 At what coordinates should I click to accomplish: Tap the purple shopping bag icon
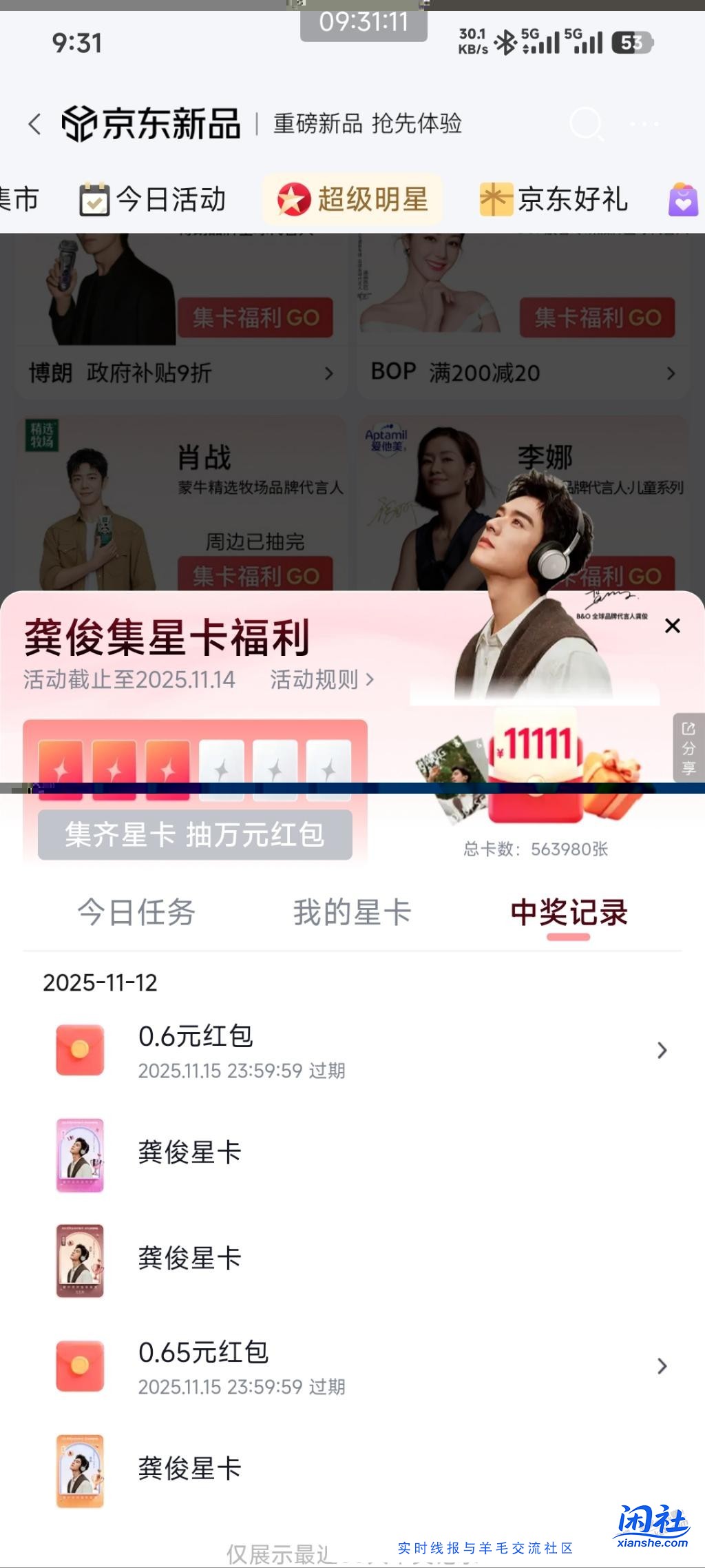pos(681,200)
